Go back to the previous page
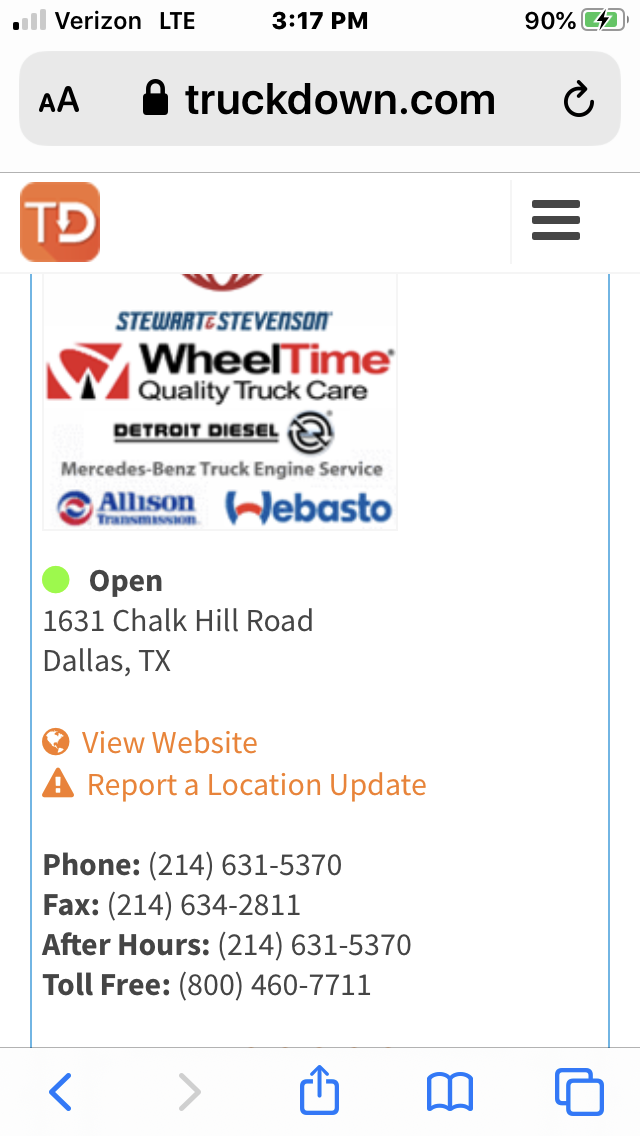The width and height of the screenshot is (640, 1136). coord(61,1091)
